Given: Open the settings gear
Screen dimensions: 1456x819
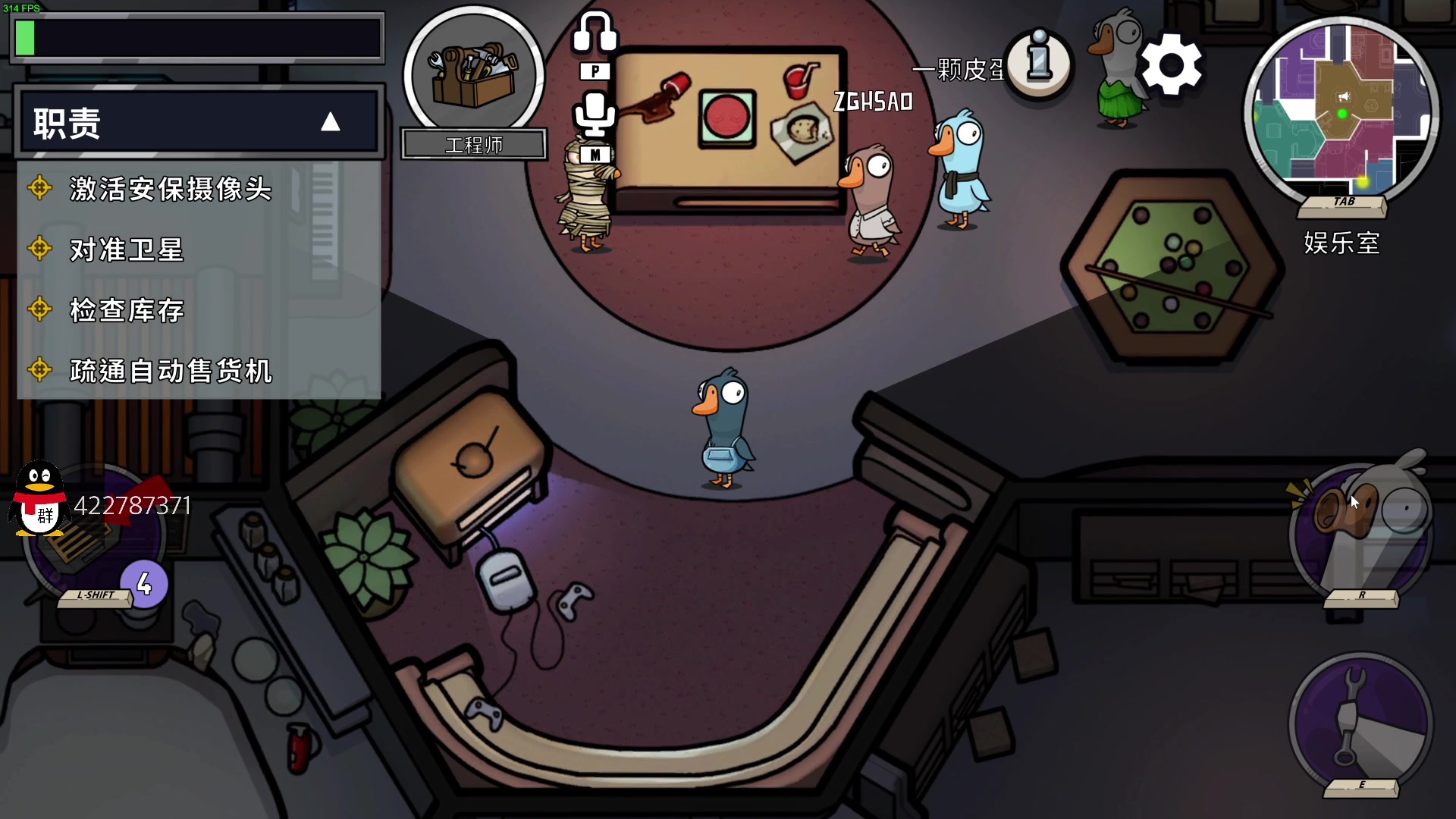Looking at the screenshot, I should (x=1171, y=65).
